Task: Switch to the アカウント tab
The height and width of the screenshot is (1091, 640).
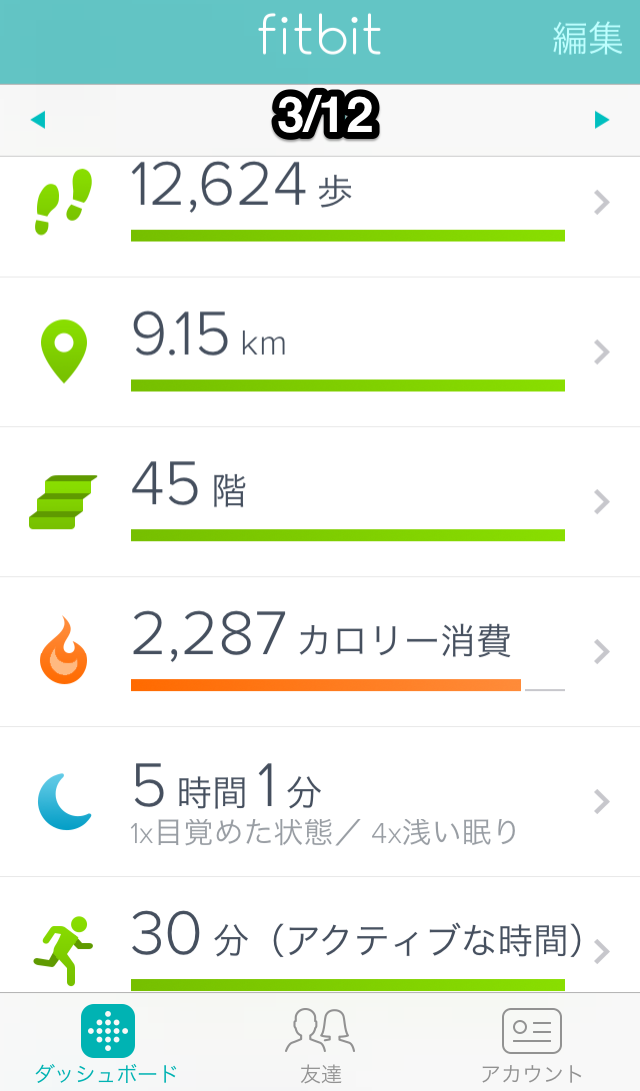Action: 532,1042
